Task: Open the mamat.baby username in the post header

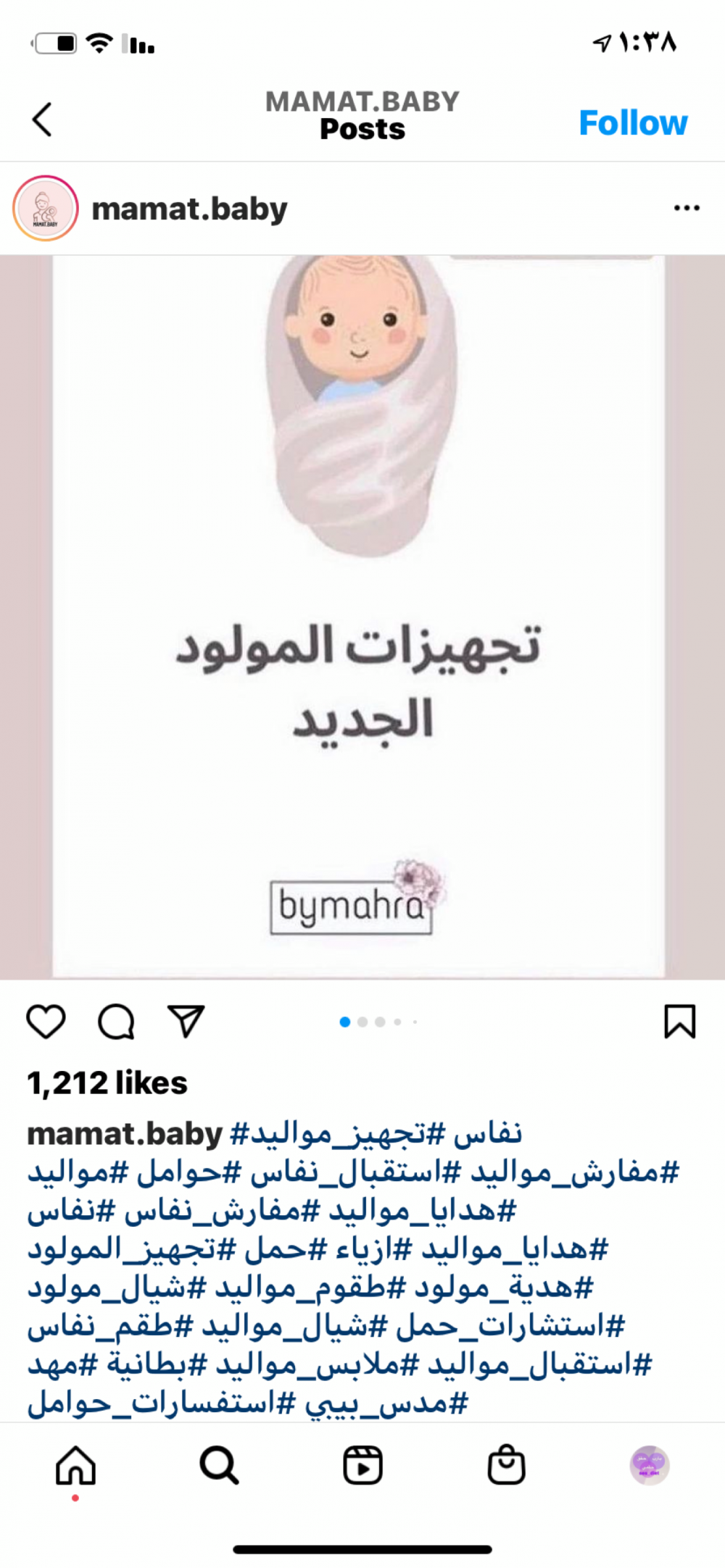Action: click(189, 209)
